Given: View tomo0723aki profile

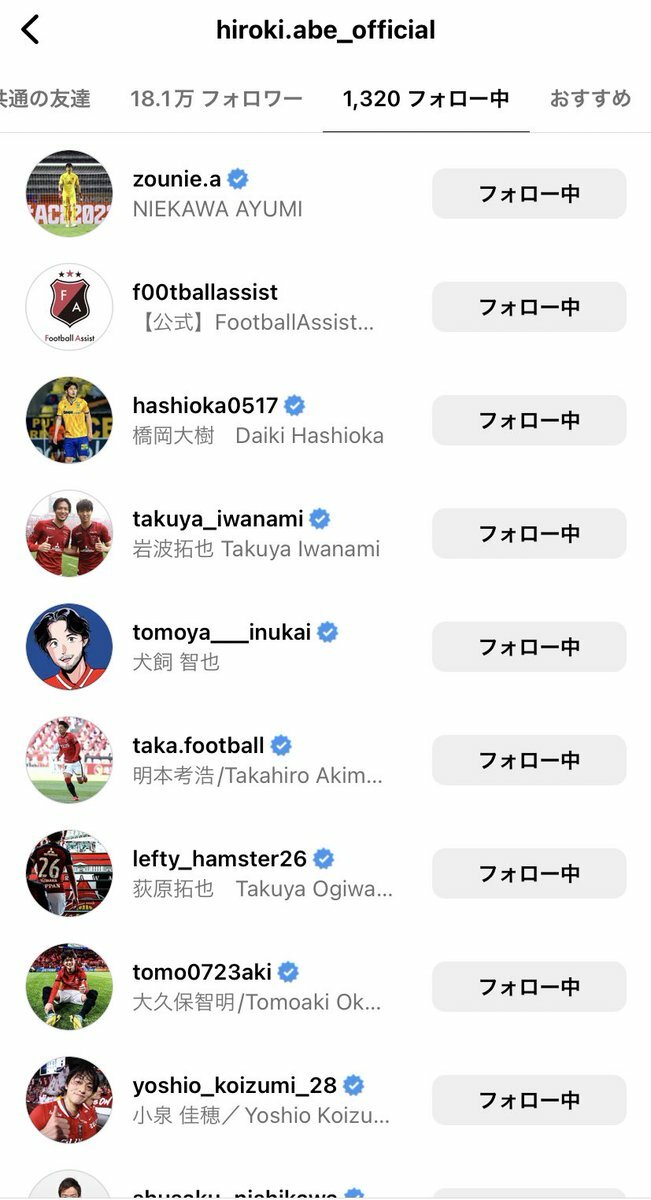Looking at the screenshot, I should 202,972.
